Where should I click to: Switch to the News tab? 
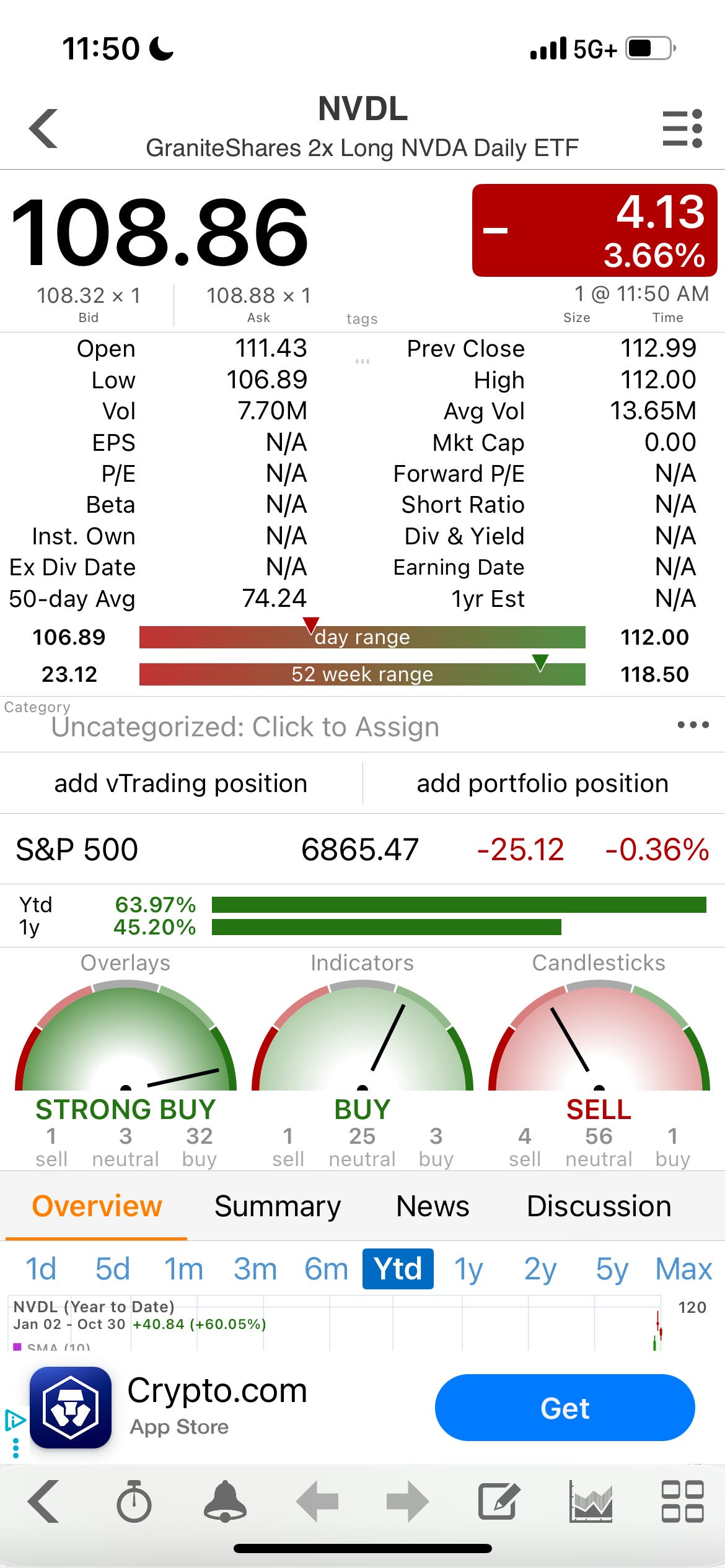pos(433,1206)
